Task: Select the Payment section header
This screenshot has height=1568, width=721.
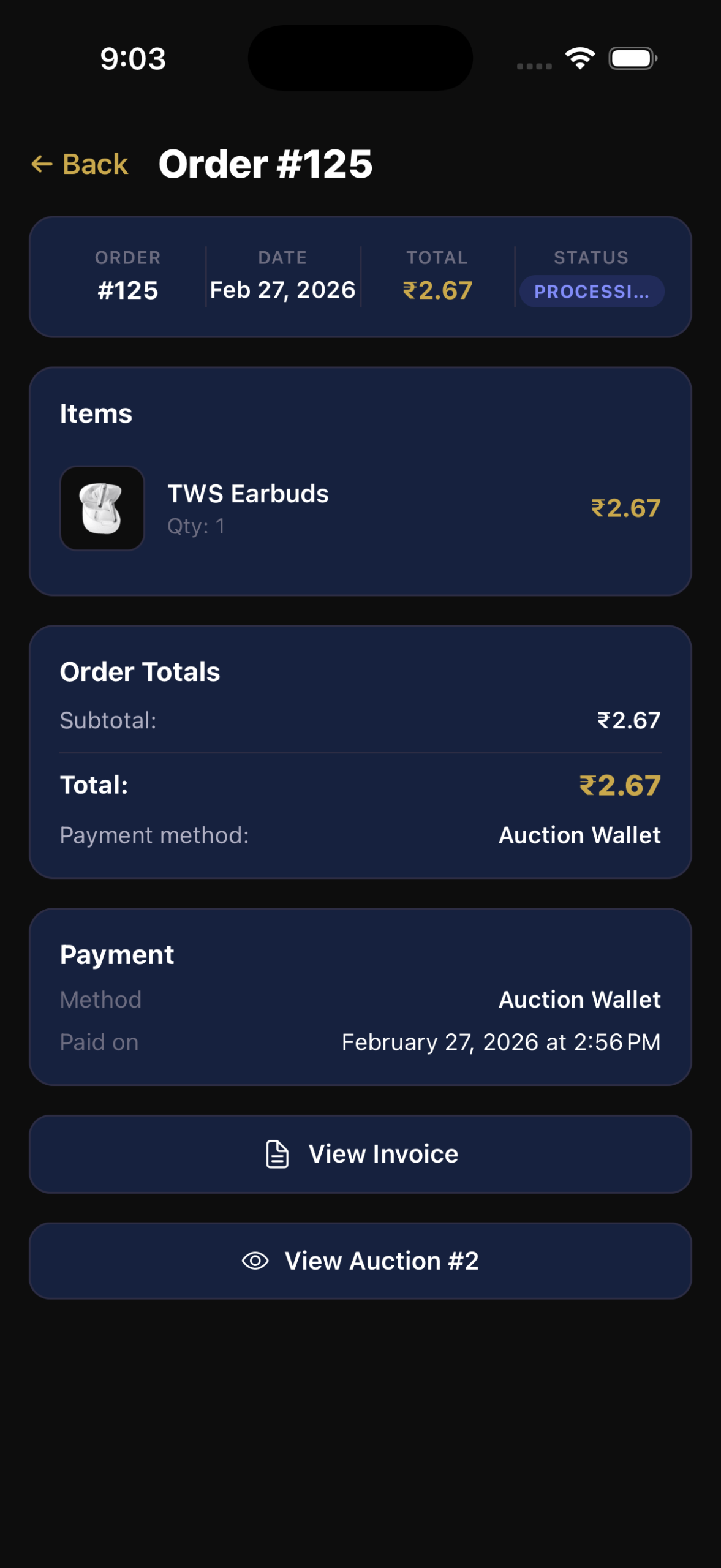Action: pyautogui.click(x=116, y=954)
